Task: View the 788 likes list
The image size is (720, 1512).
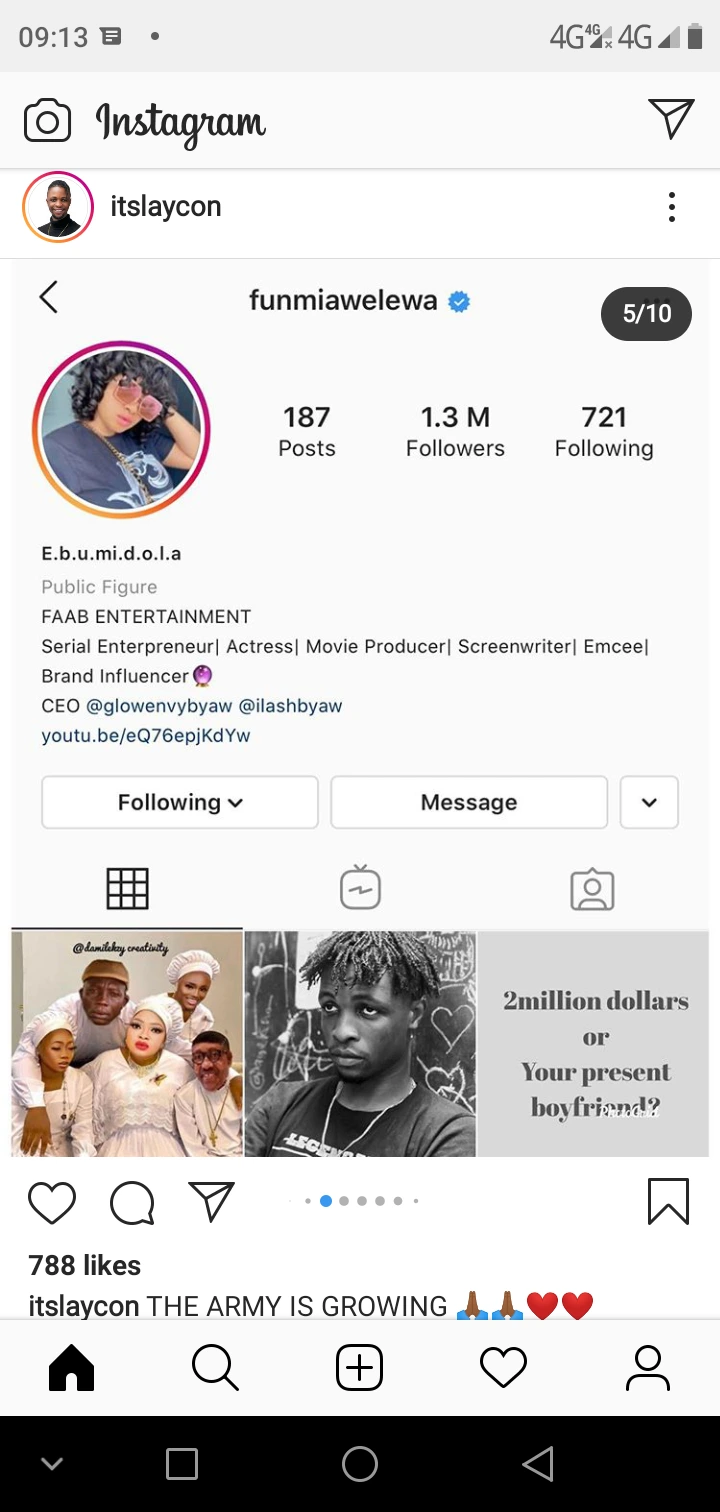Action: pos(85,1265)
